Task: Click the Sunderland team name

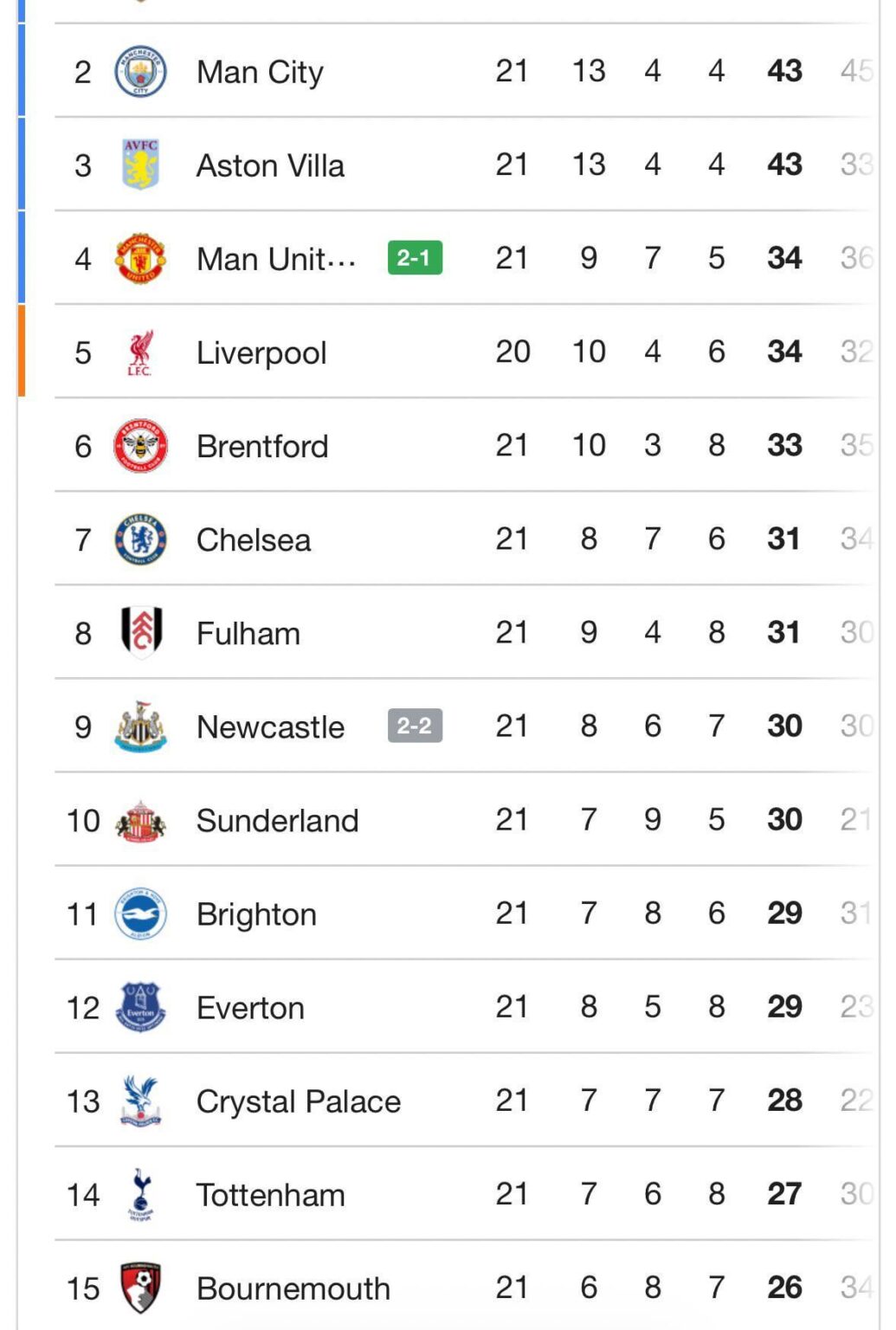Action: point(277,820)
